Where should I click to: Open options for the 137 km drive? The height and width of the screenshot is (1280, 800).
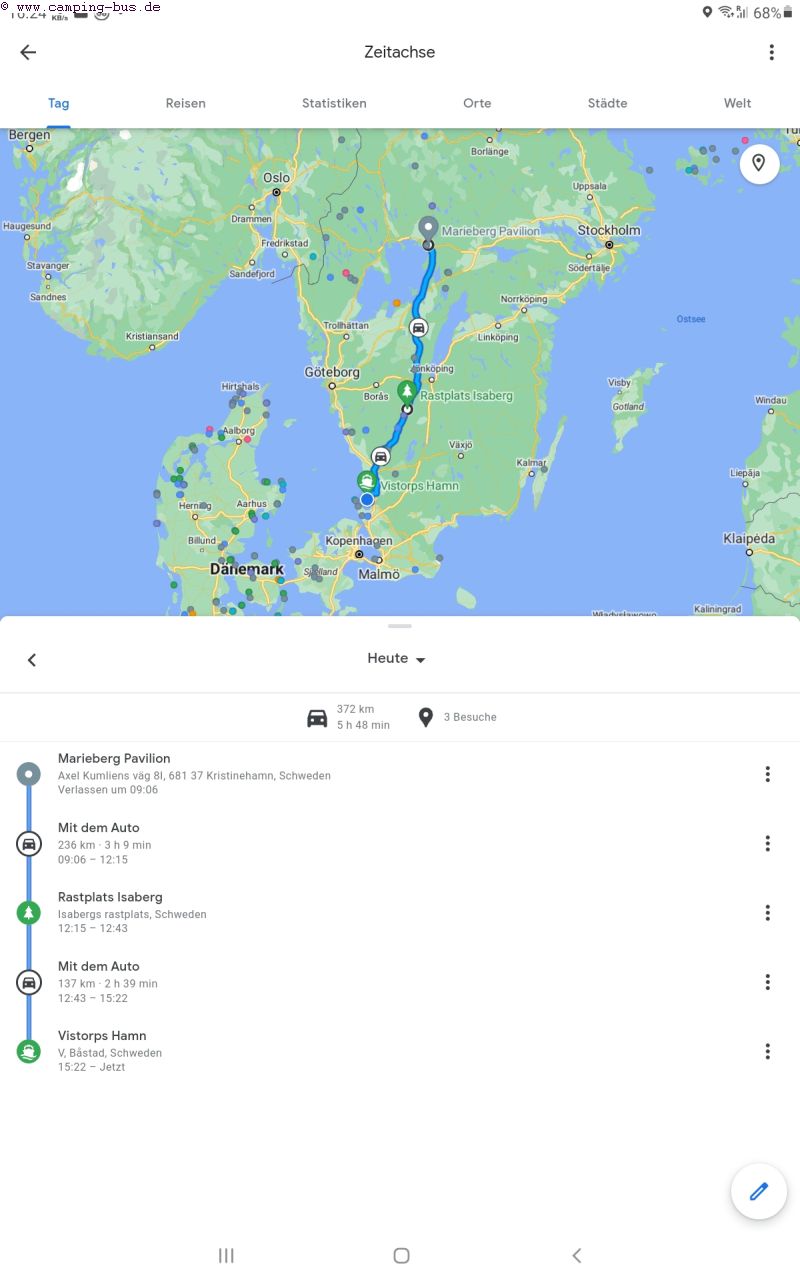767,982
